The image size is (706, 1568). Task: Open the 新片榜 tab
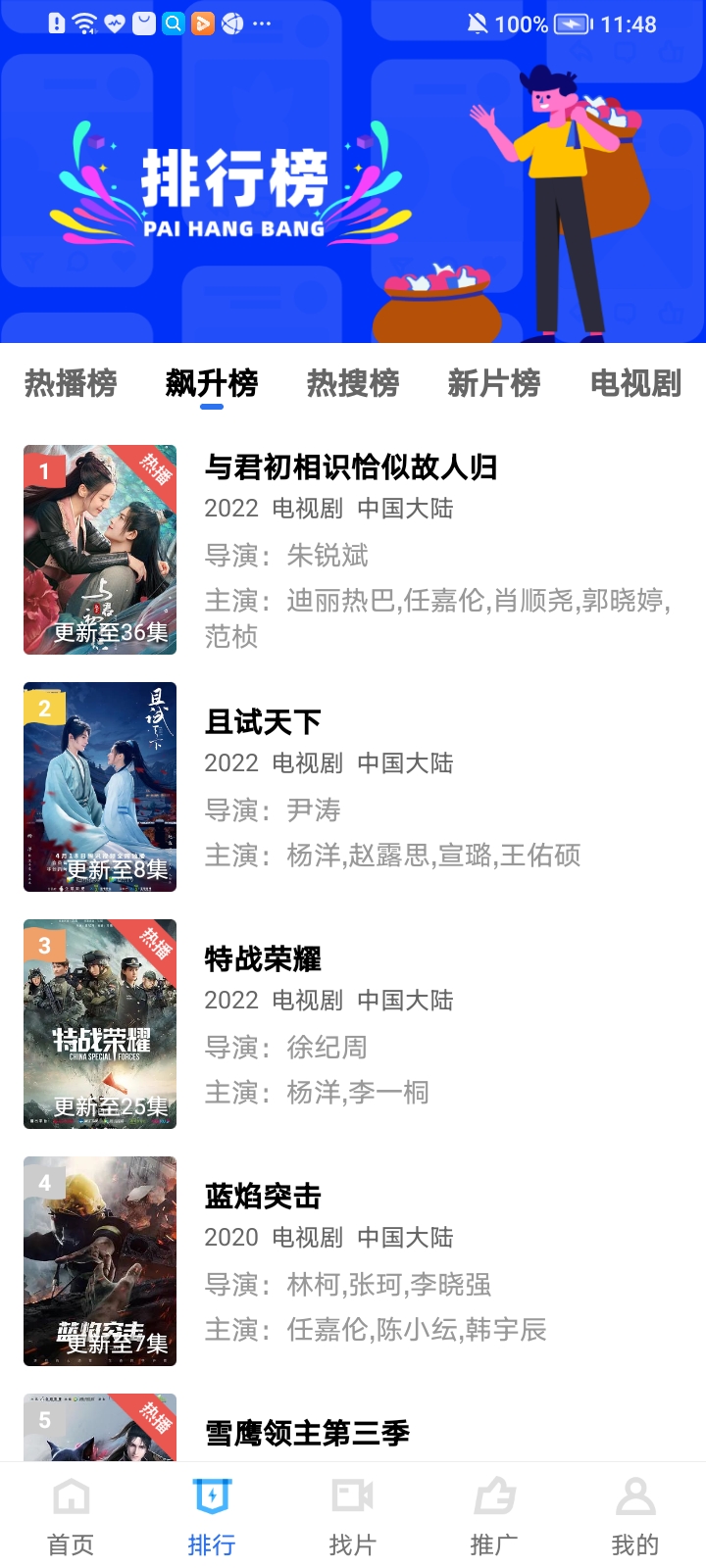(x=495, y=384)
